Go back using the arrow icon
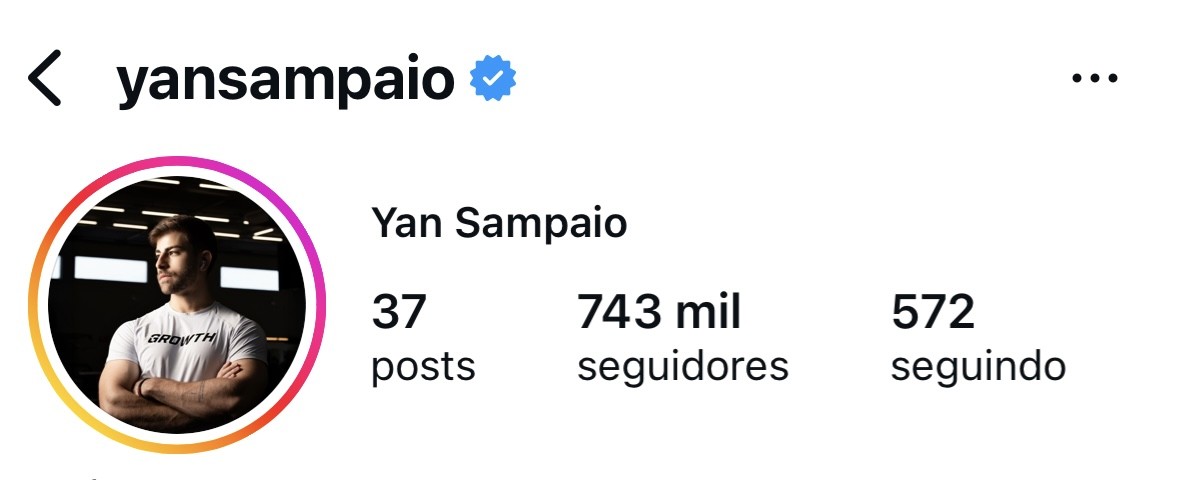The image size is (1179, 480). [45, 80]
